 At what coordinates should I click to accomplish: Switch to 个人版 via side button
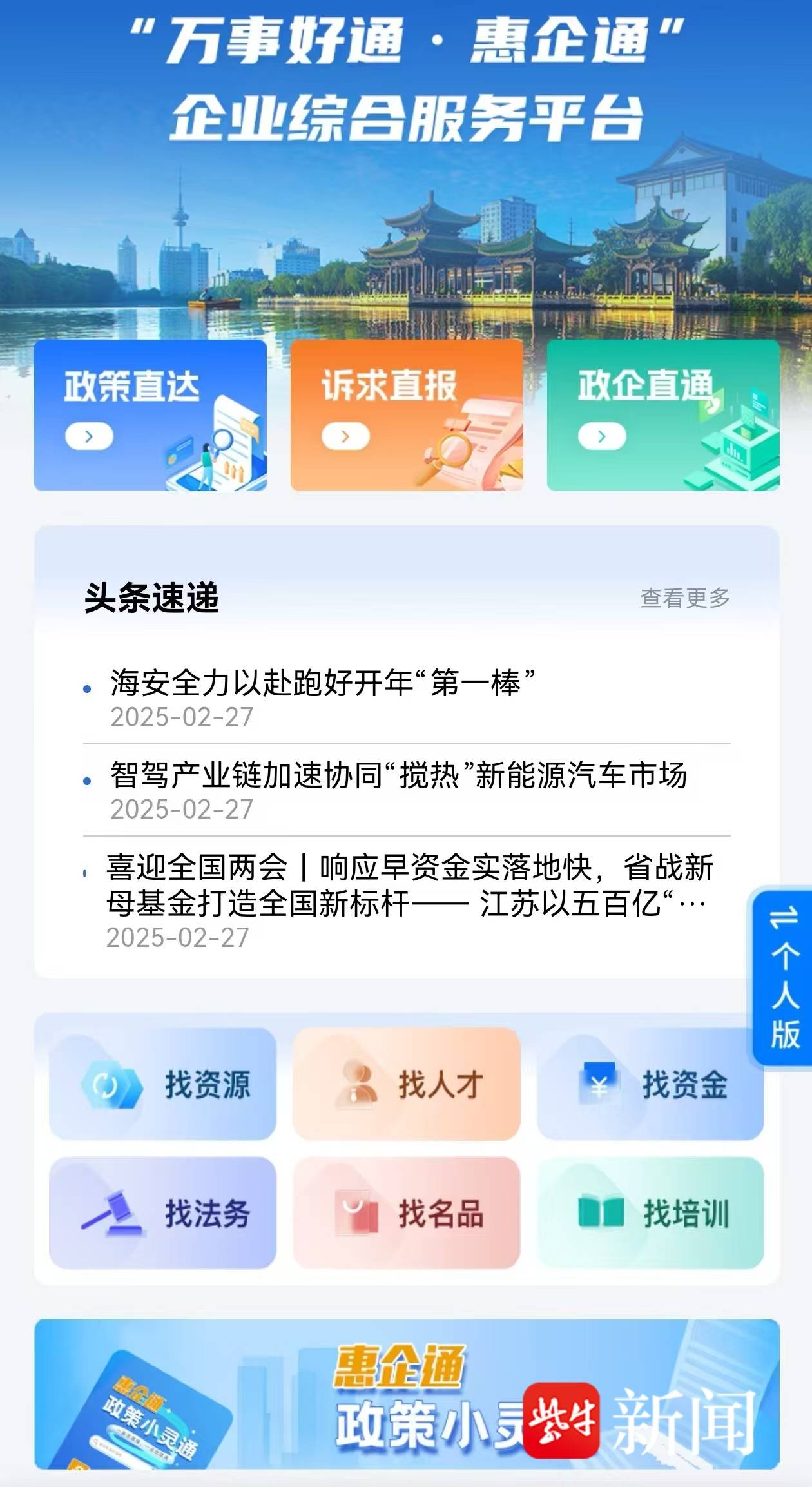(784, 978)
